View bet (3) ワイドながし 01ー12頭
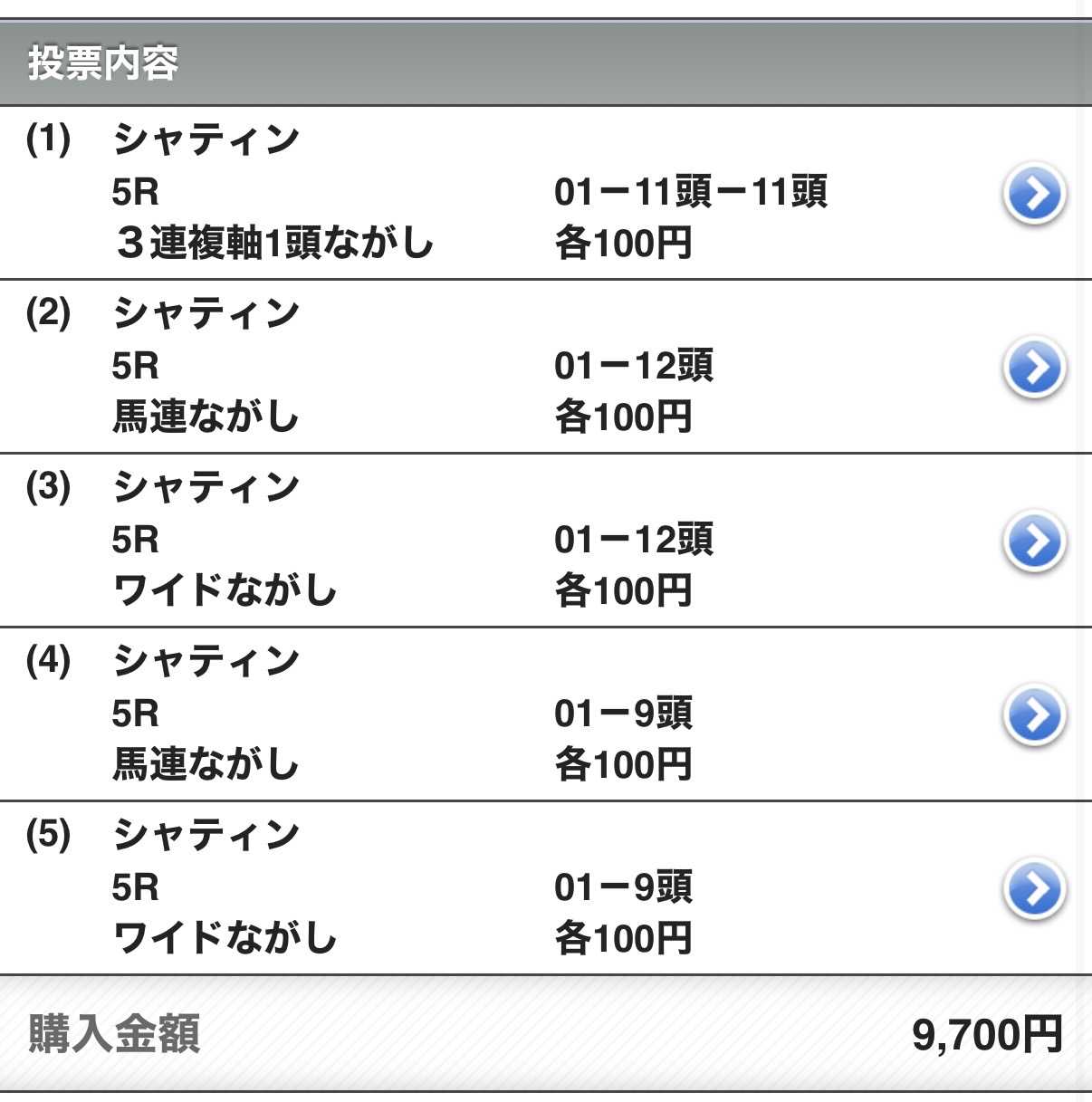1092x1102 pixels. tap(1033, 541)
